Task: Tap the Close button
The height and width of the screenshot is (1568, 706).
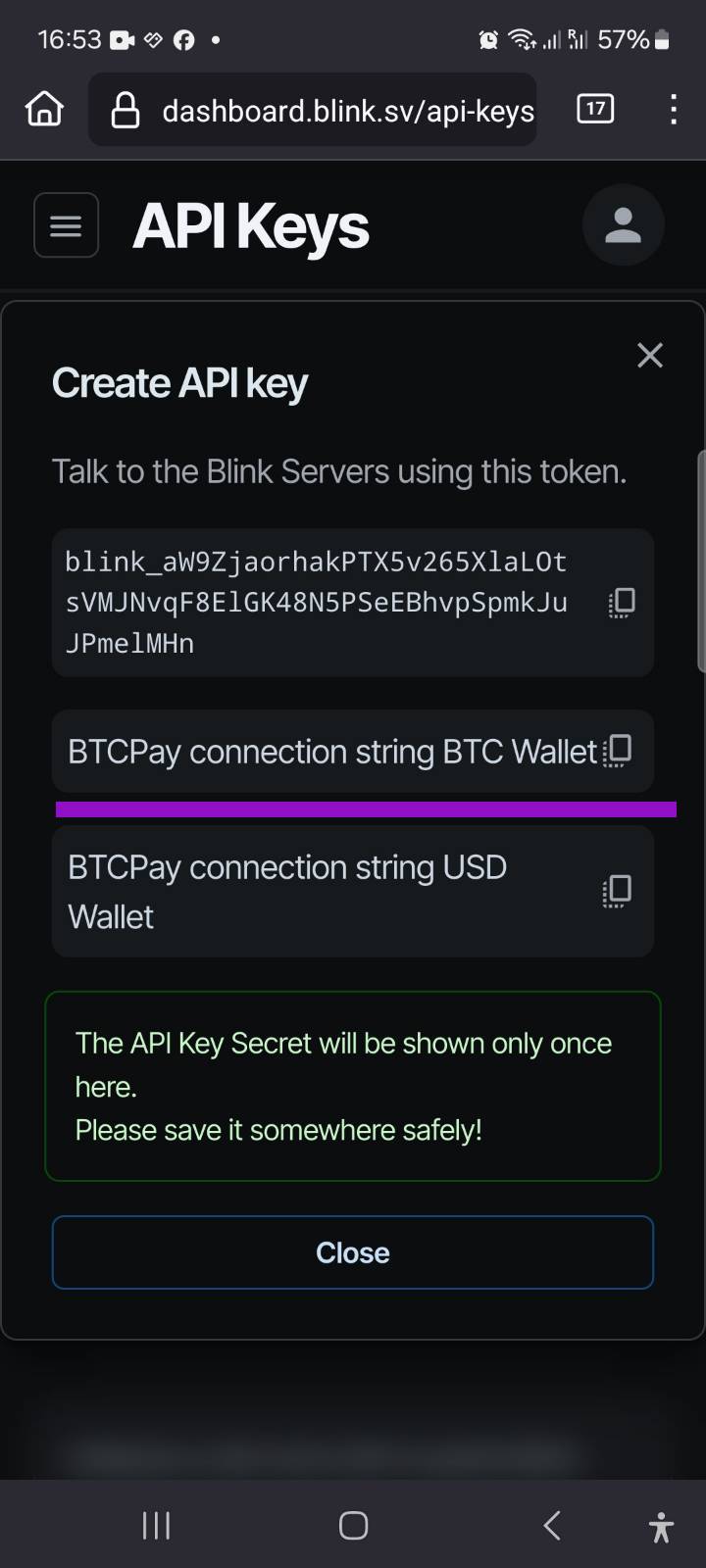Action: click(353, 1252)
